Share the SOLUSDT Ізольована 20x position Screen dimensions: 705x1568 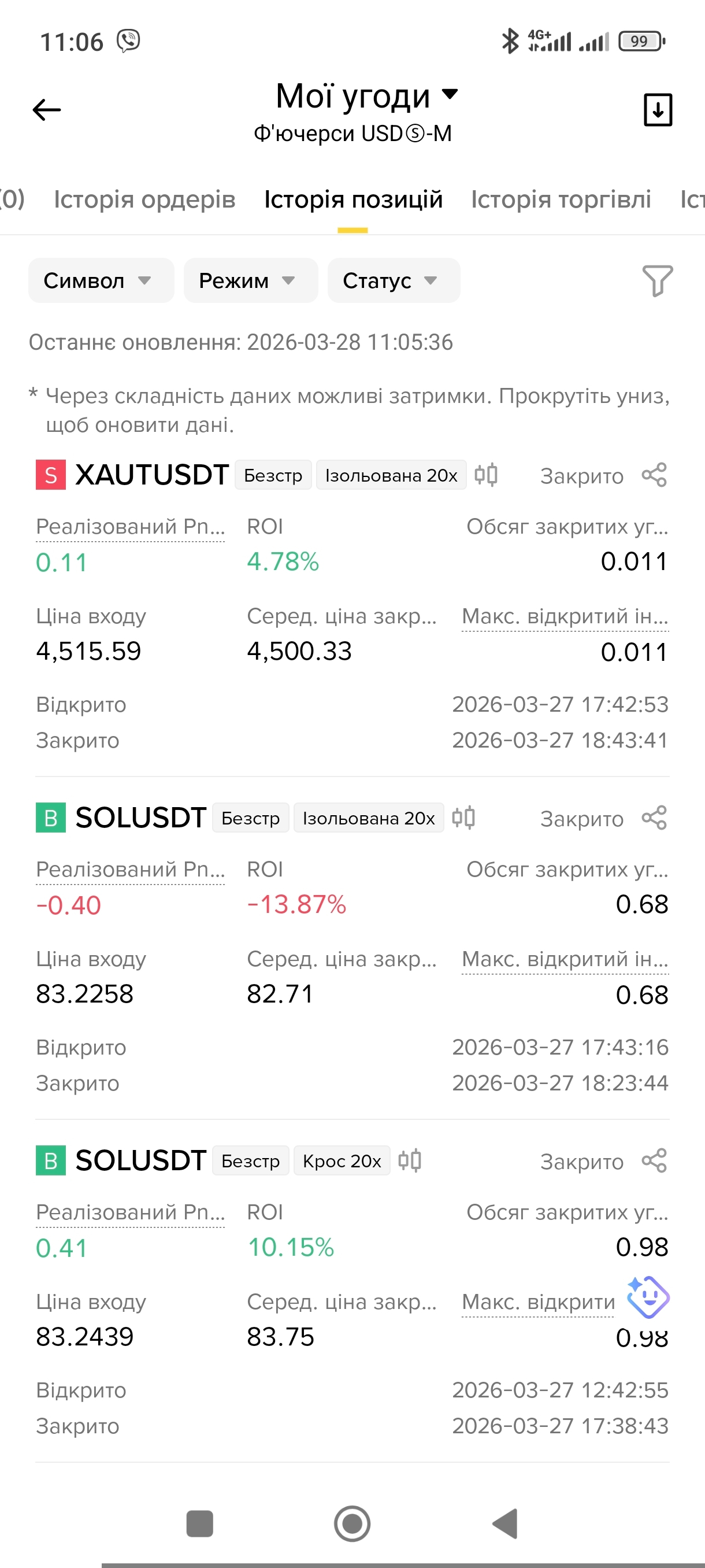tap(654, 818)
